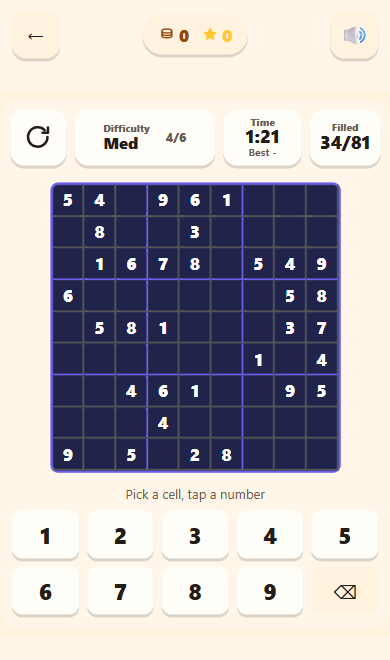Restart the puzzle with the refresh icon
Image resolution: width=390 pixels, height=660 pixels.
coord(38,137)
